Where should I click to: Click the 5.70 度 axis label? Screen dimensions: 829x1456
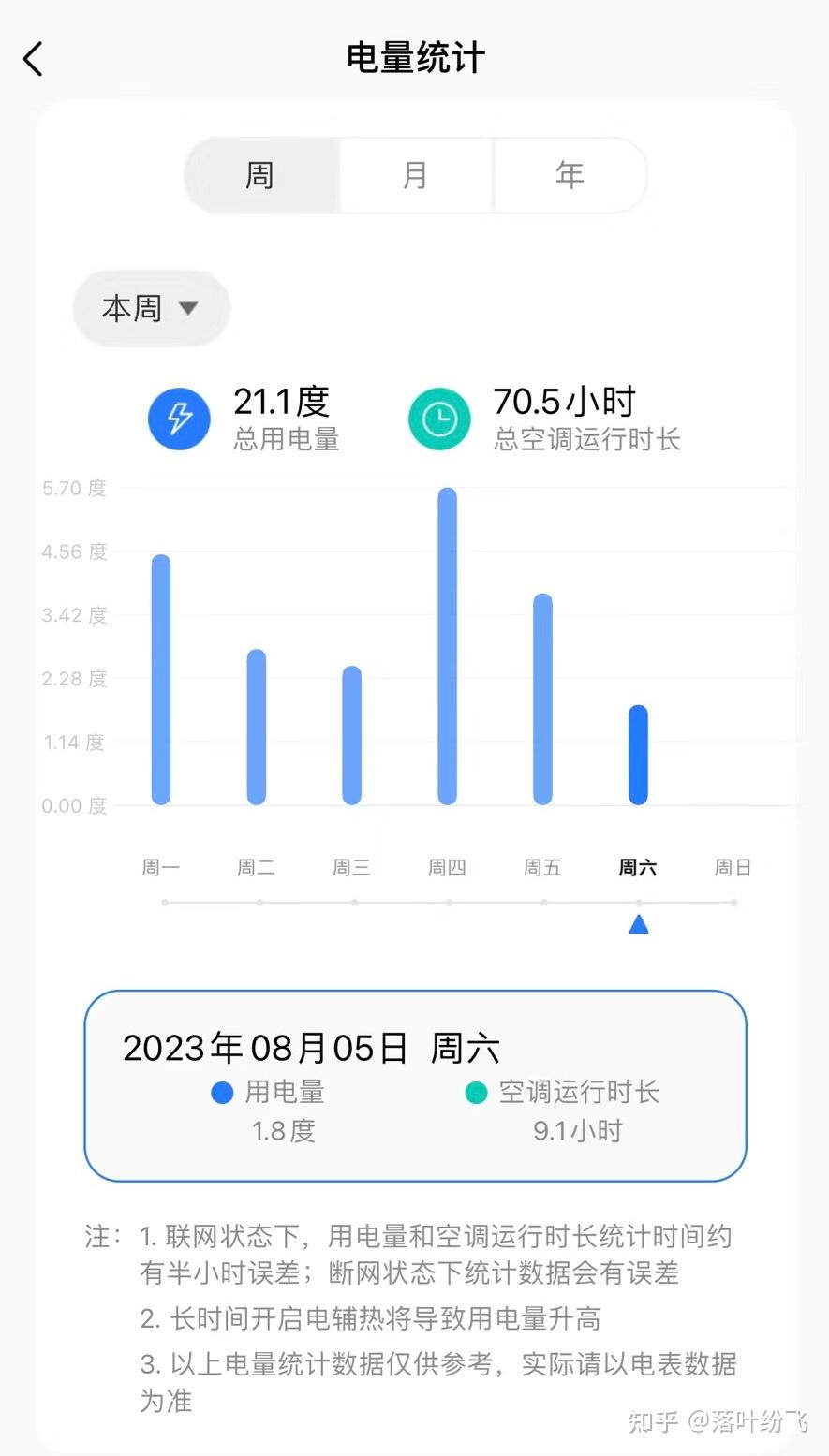coord(74,488)
